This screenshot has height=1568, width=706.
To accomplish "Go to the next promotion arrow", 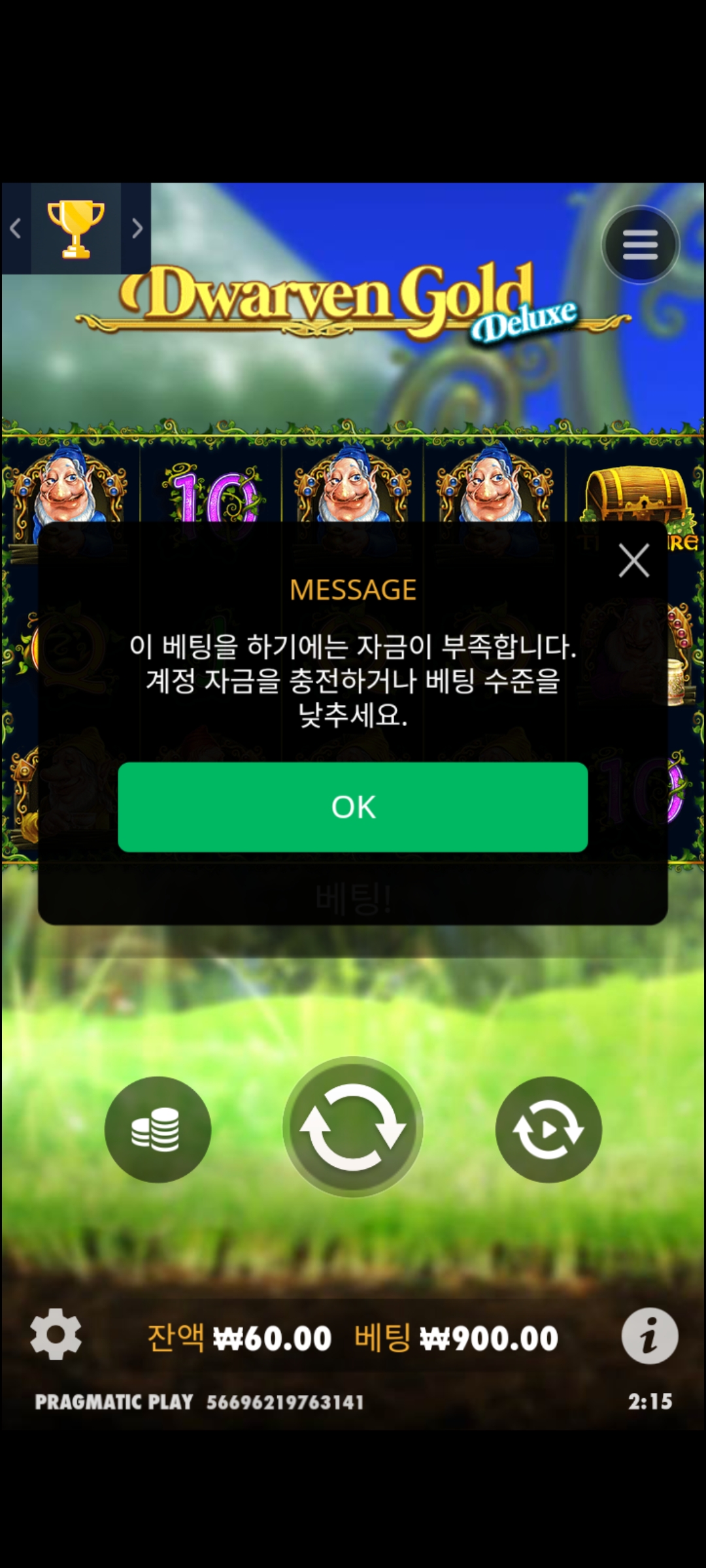I will (136, 229).
